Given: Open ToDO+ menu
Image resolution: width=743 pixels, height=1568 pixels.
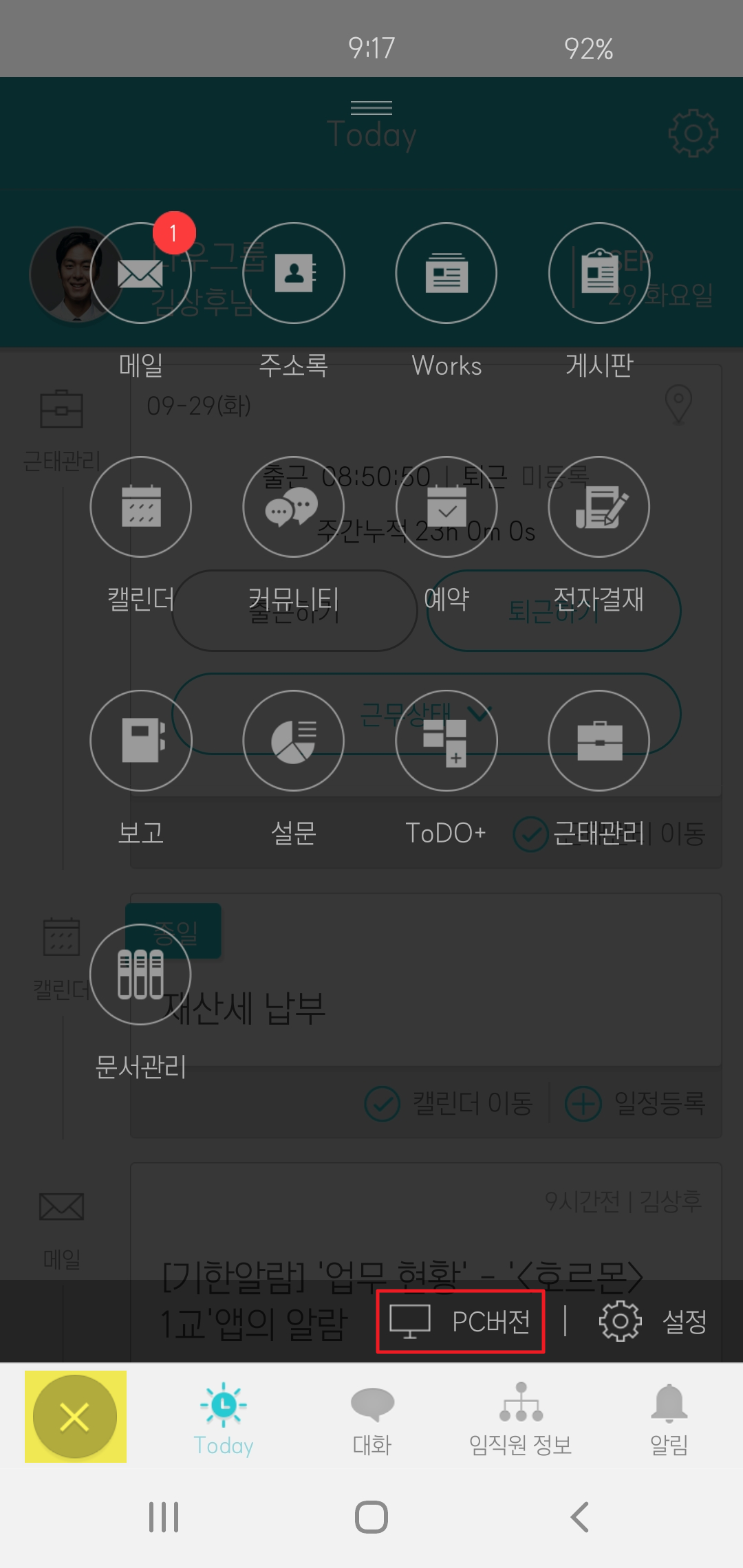Looking at the screenshot, I should pyautogui.click(x=446, y=741).
